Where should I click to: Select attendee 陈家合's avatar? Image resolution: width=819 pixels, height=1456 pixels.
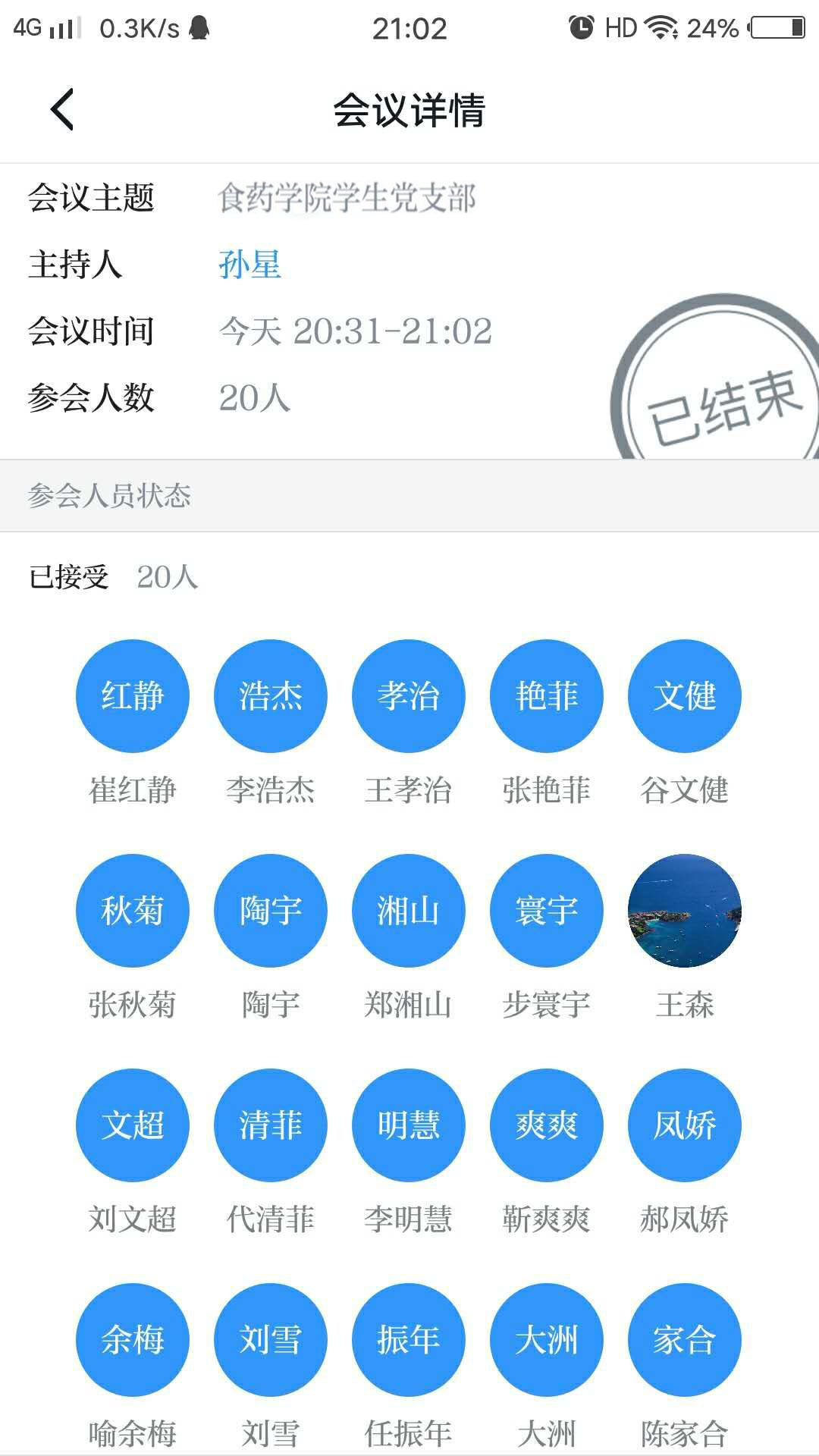pos(685,1340)
